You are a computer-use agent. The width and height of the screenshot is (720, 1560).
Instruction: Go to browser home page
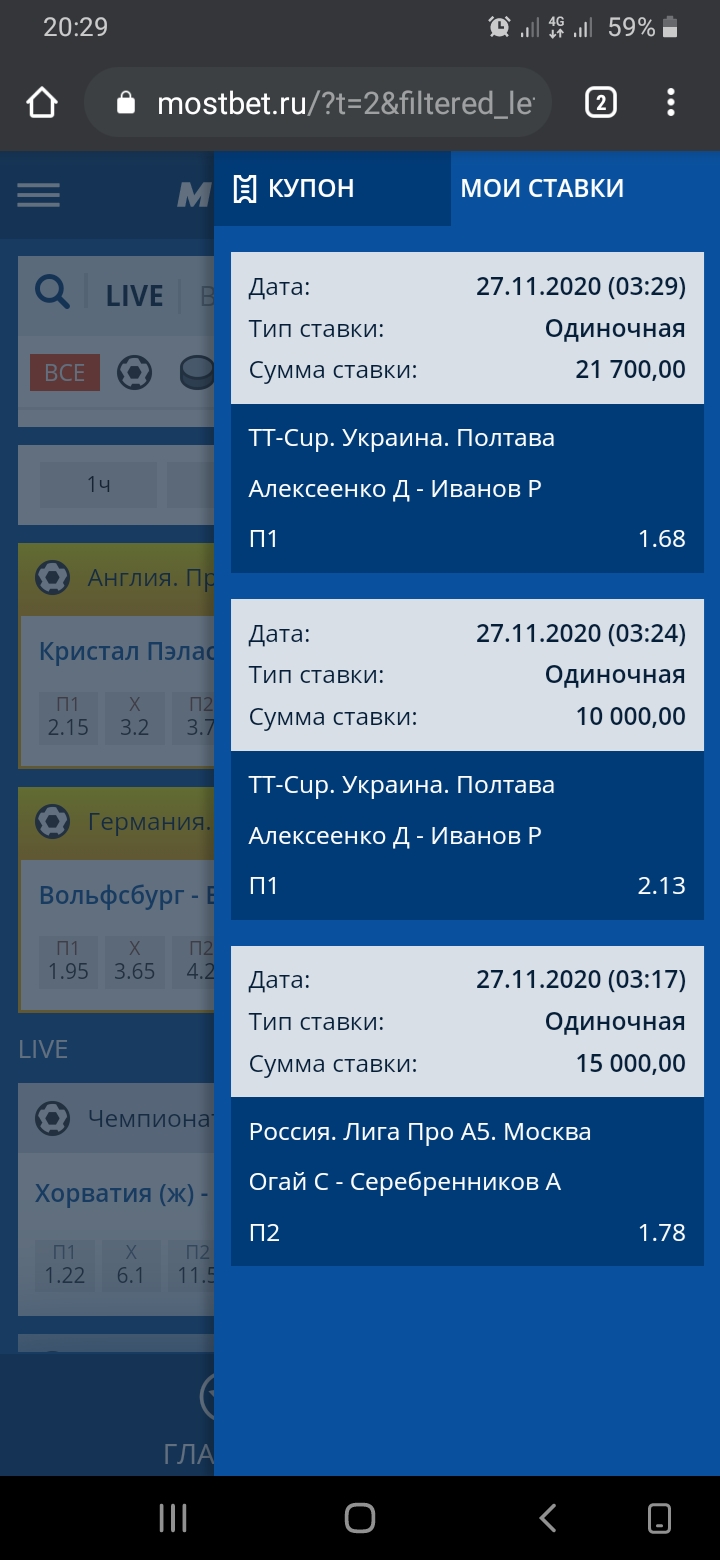tap(42, 102)
